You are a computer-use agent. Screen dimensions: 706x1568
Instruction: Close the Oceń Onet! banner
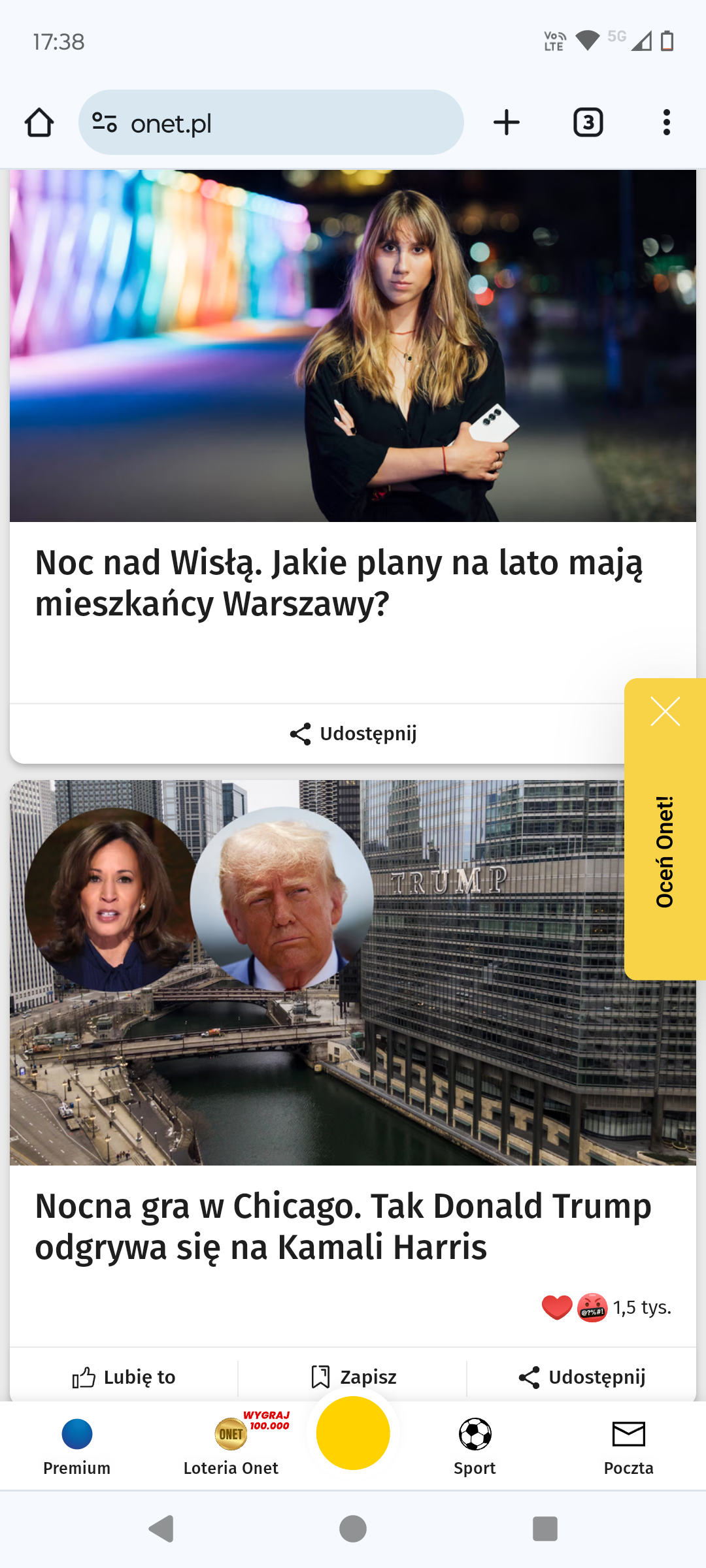[x=665, y=711]
